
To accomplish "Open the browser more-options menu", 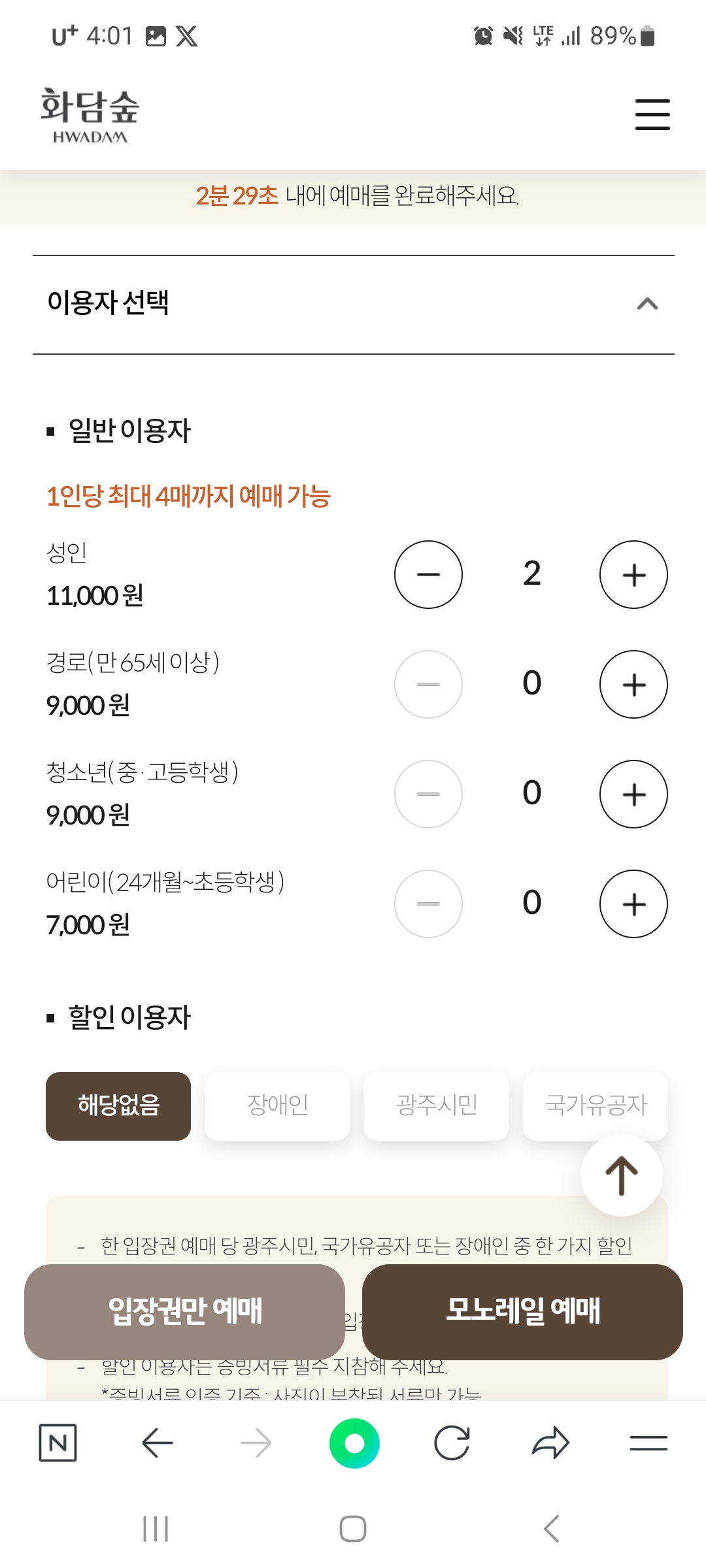I will tap(648, 1443).
